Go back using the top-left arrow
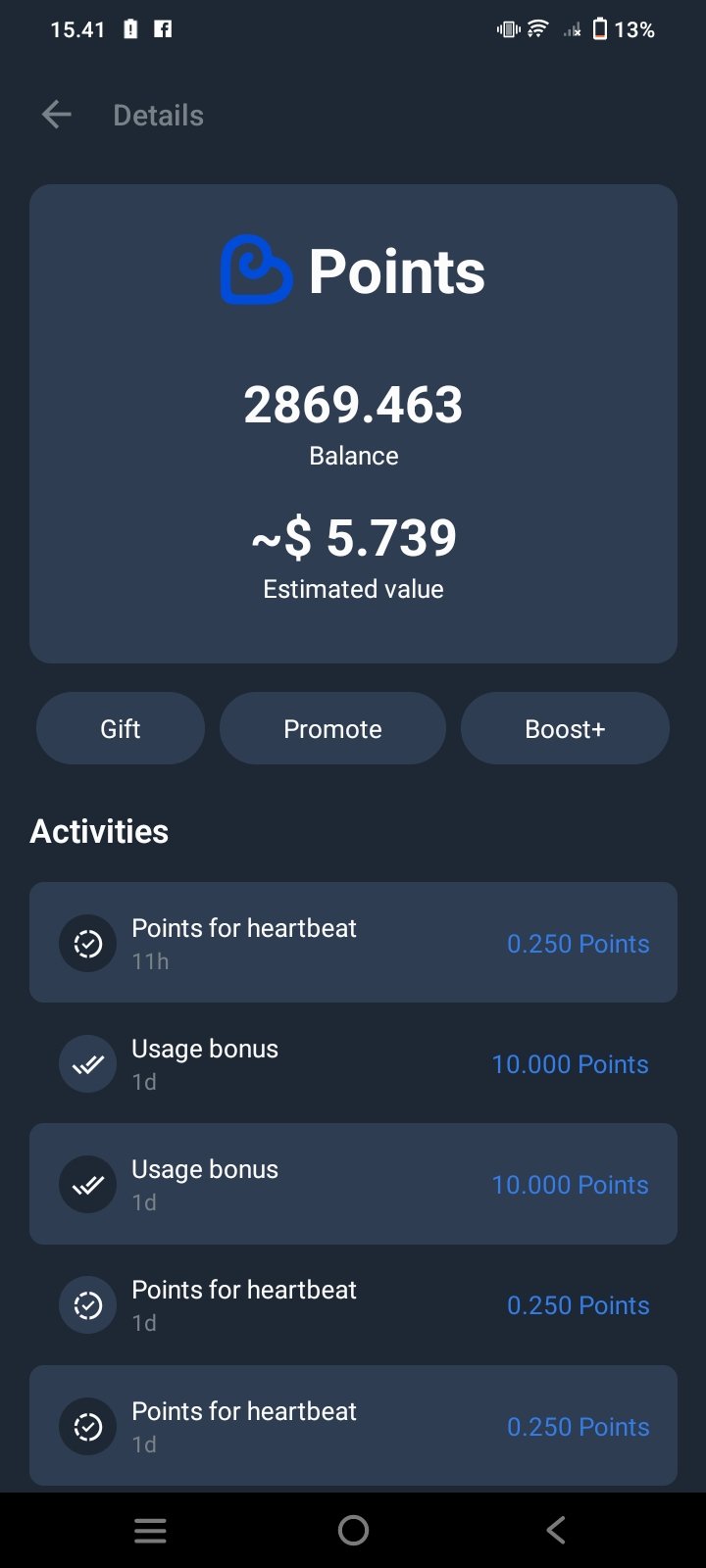706x1568 pixels. (57, 115)
